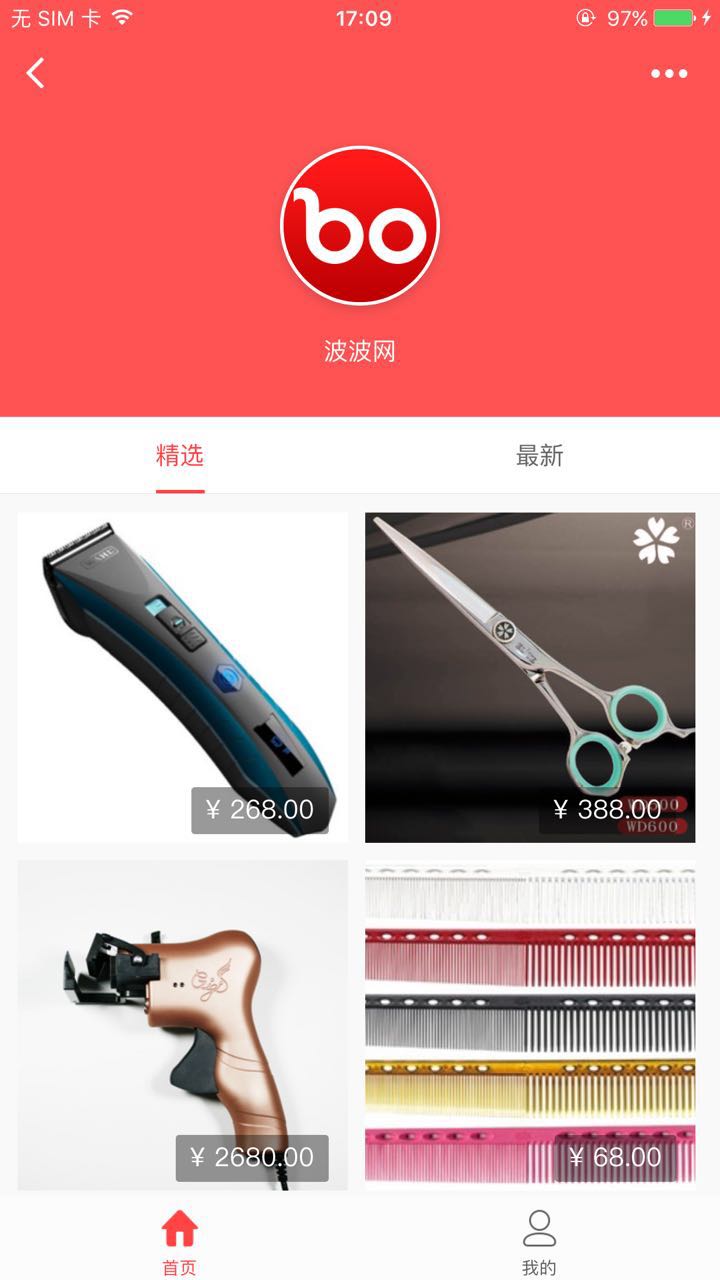Switch to the 最新 tab

pos(540,456)
